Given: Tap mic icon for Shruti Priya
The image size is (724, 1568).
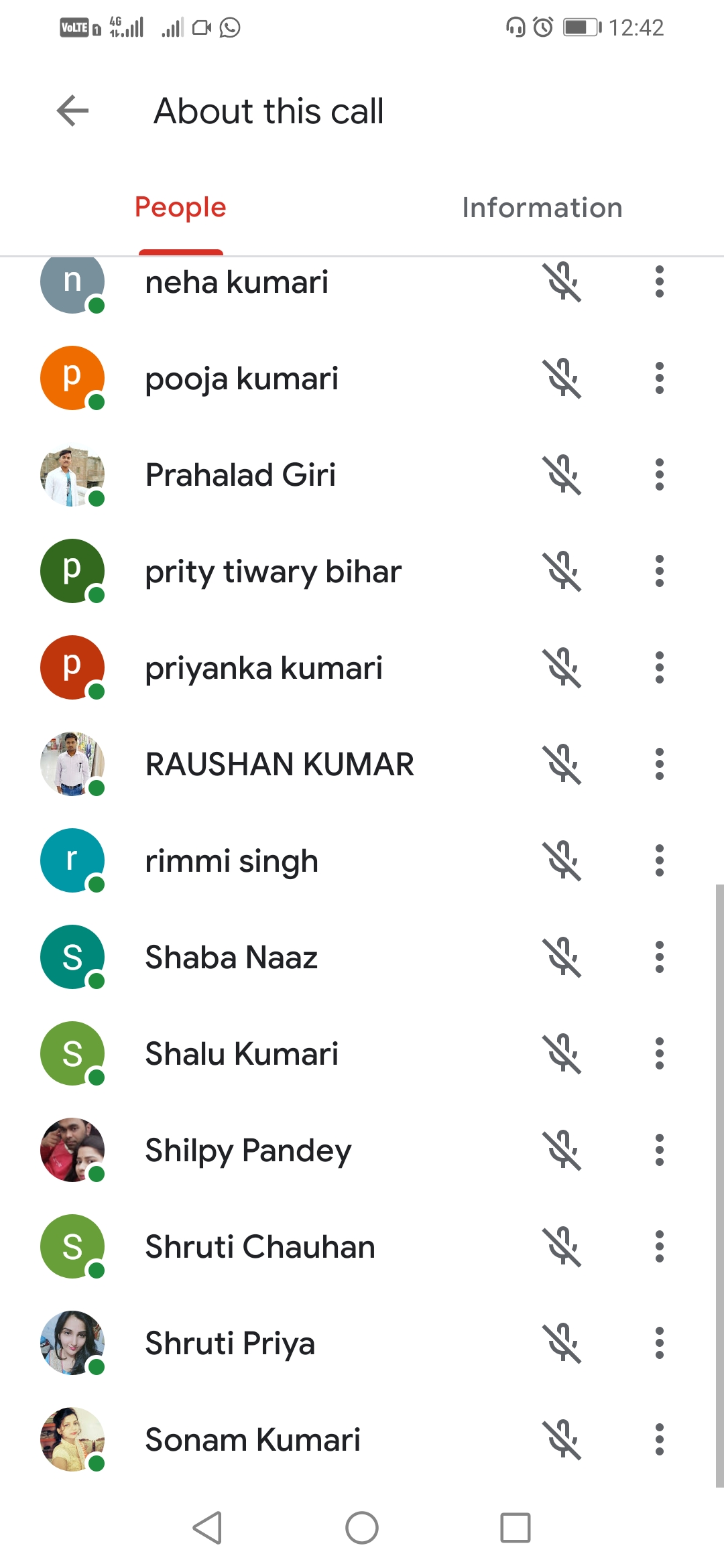Looking at the screenshot, I should click(563, 1344).
